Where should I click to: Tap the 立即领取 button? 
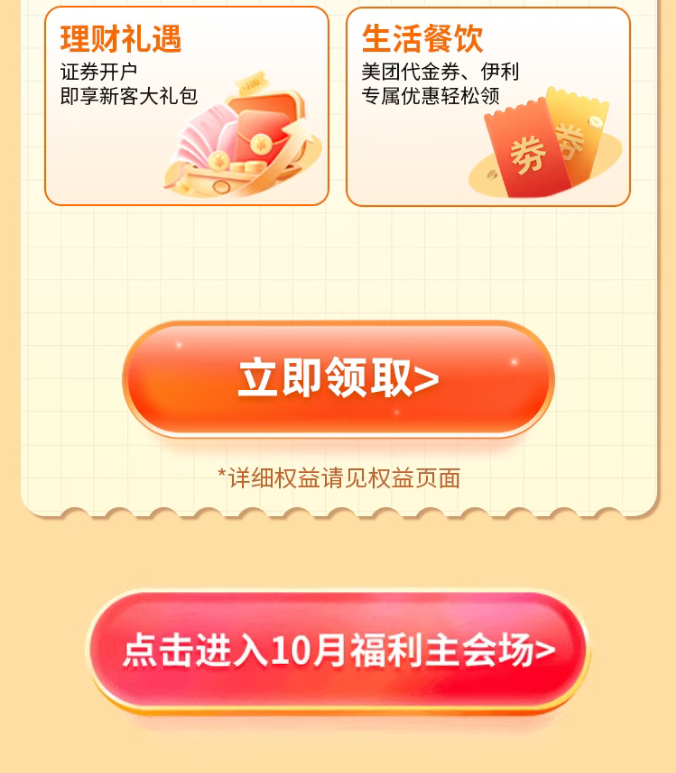click(x=338, y=379)
